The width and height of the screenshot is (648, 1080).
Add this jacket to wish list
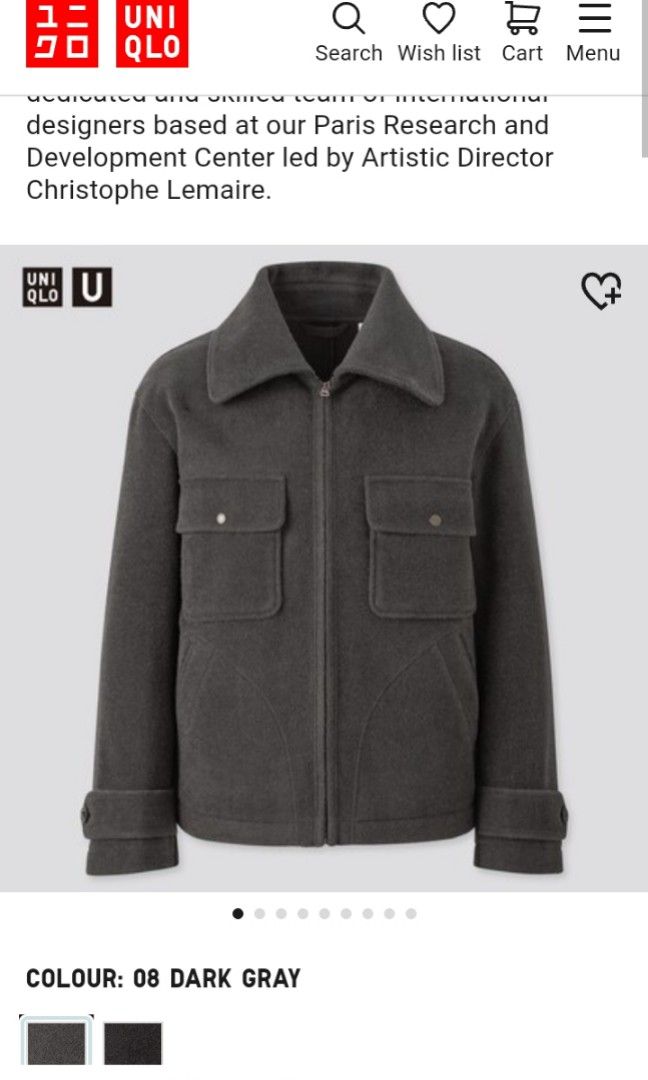click(x=601, y=290)
